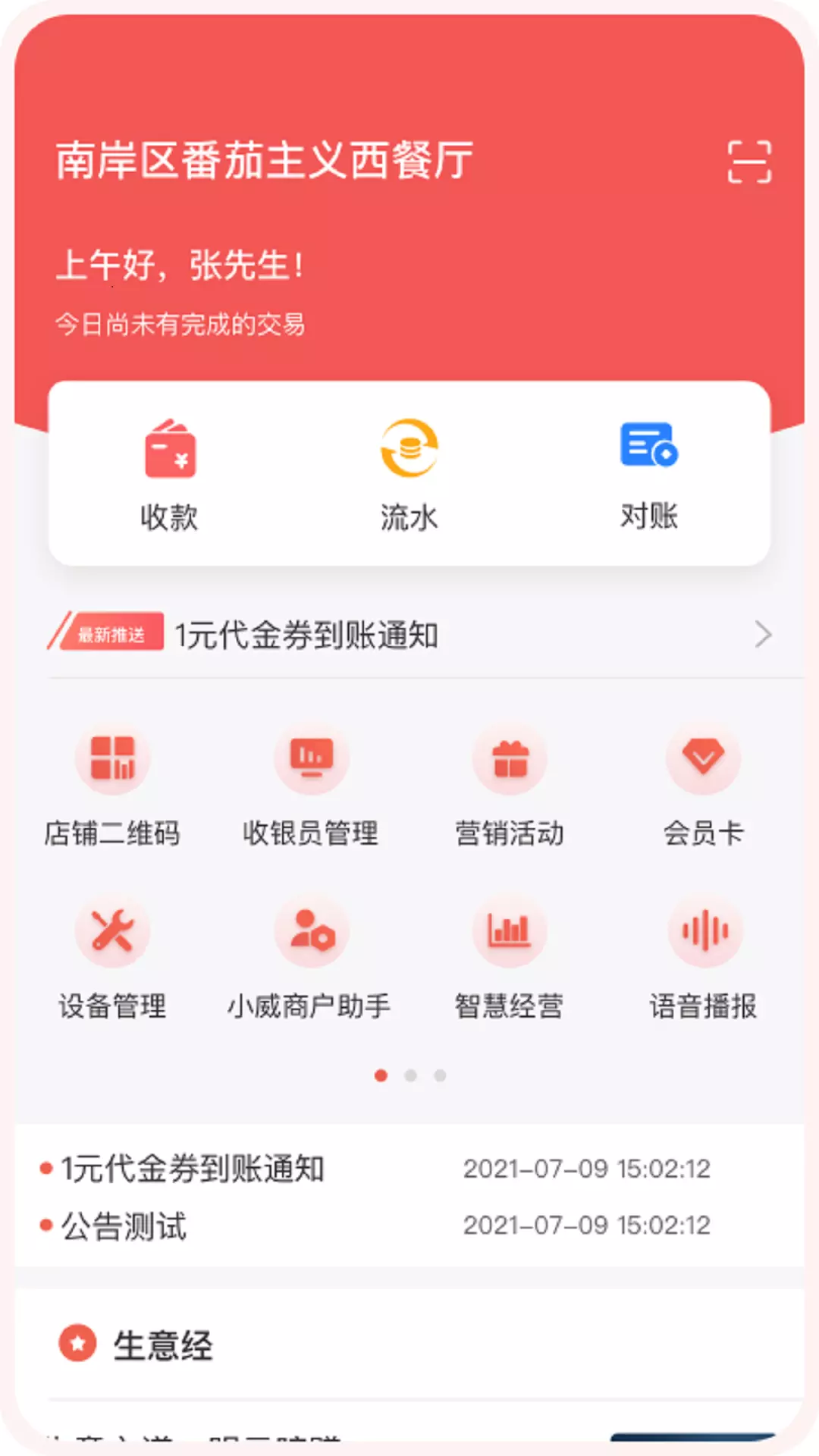This screenshot has width=819, height=1456.
Task: Open the 公告测试 announcement row
Action: tap(409, 1225)
